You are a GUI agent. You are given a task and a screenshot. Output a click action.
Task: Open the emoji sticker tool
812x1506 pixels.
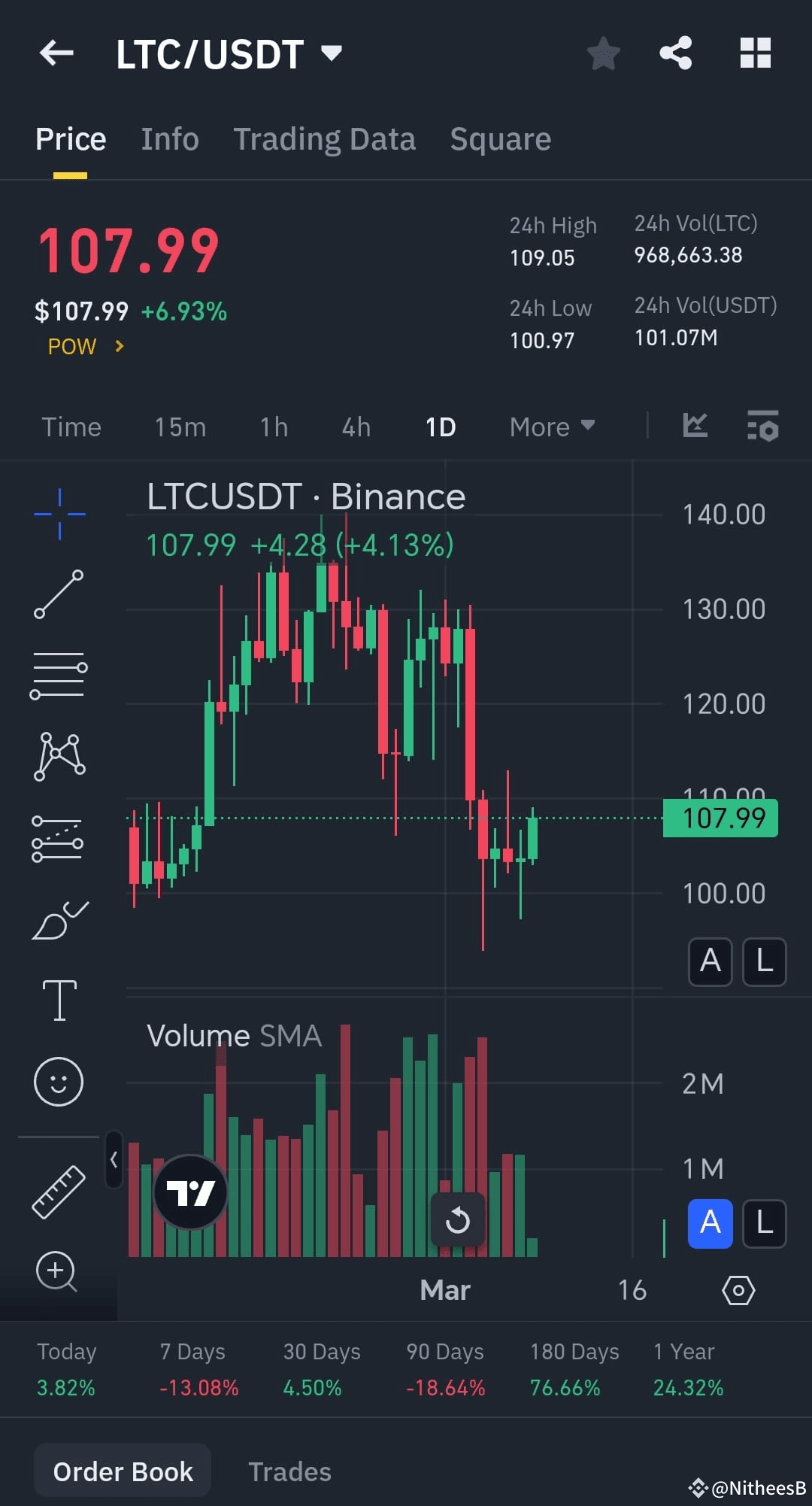59,1081
